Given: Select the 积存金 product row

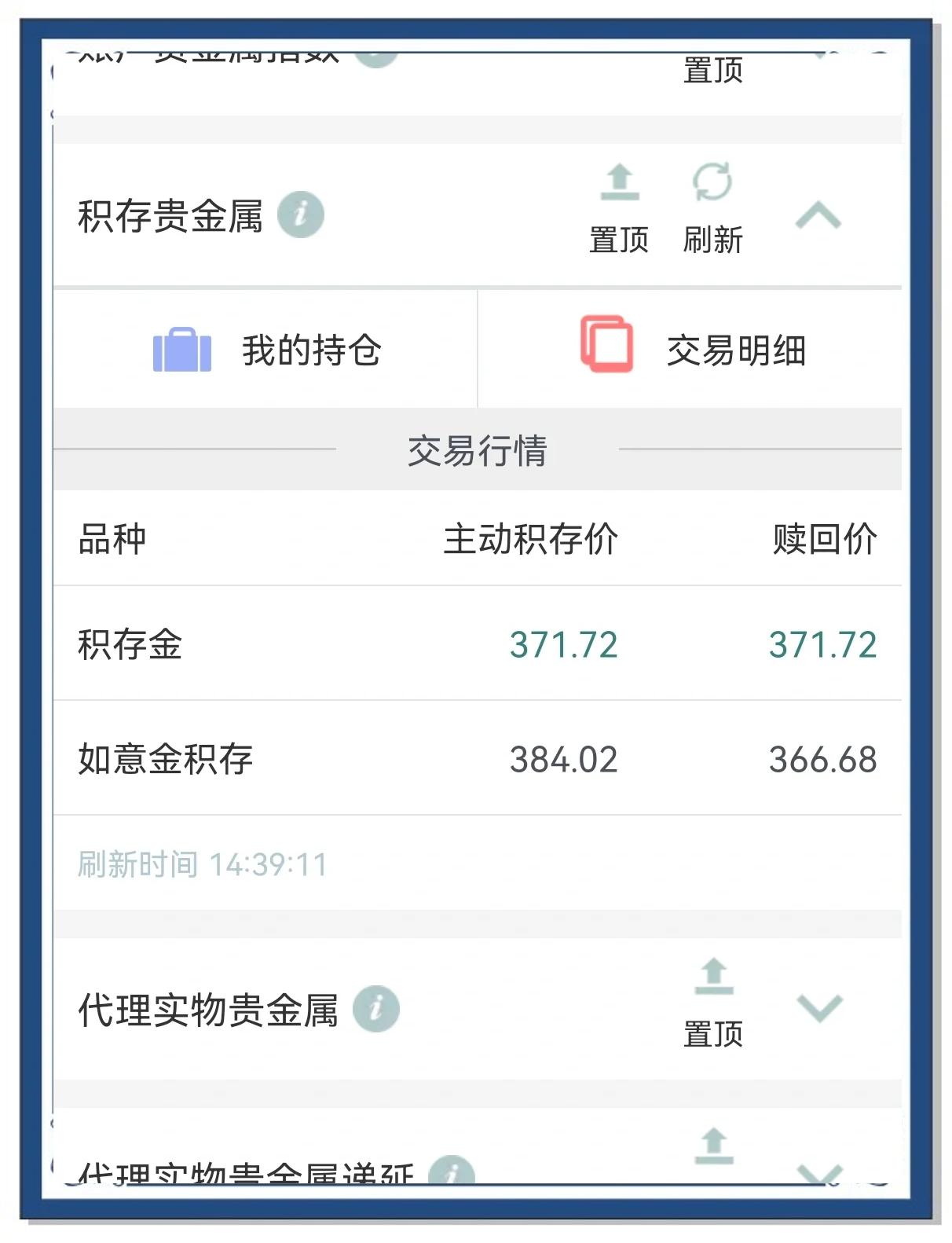Looking at the screenshot, I should [x=477, y=644].
